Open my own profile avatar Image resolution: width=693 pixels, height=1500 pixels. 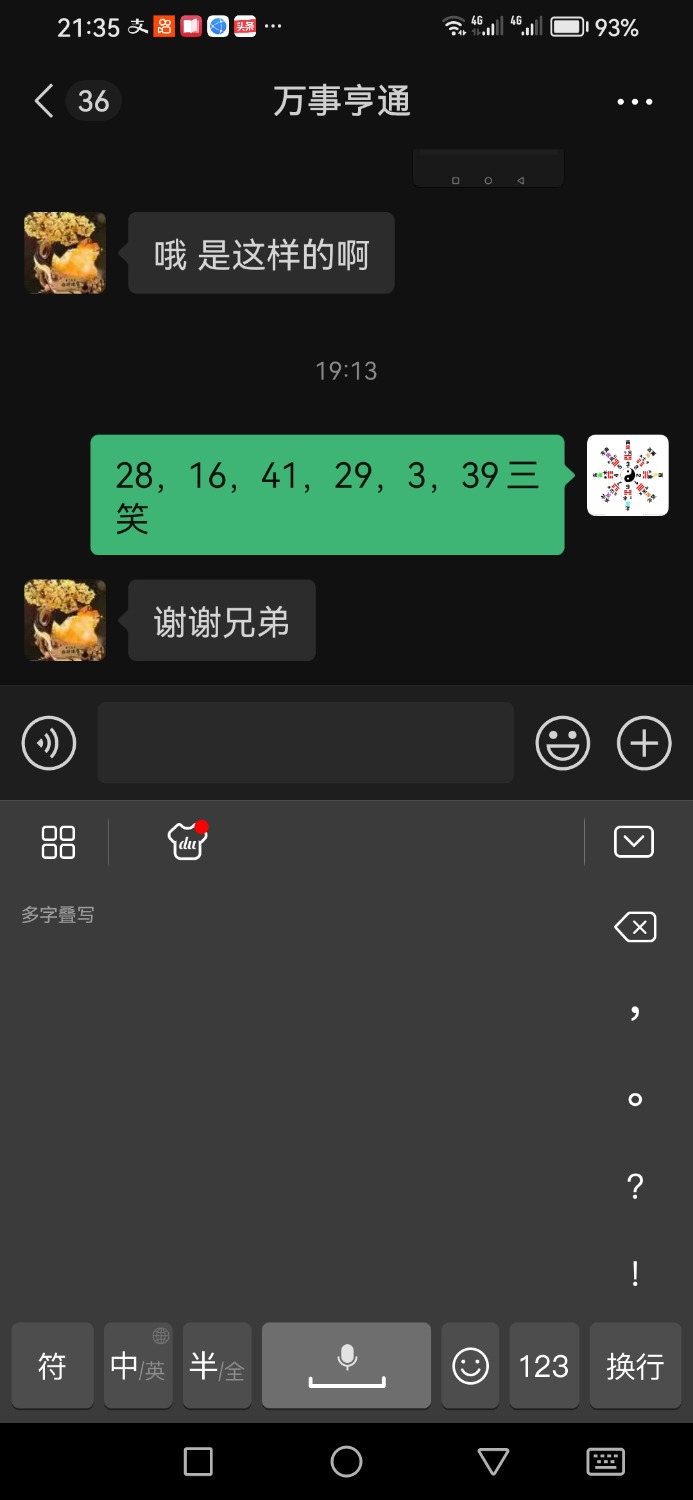pyautogui.click(x=627, y=476)
